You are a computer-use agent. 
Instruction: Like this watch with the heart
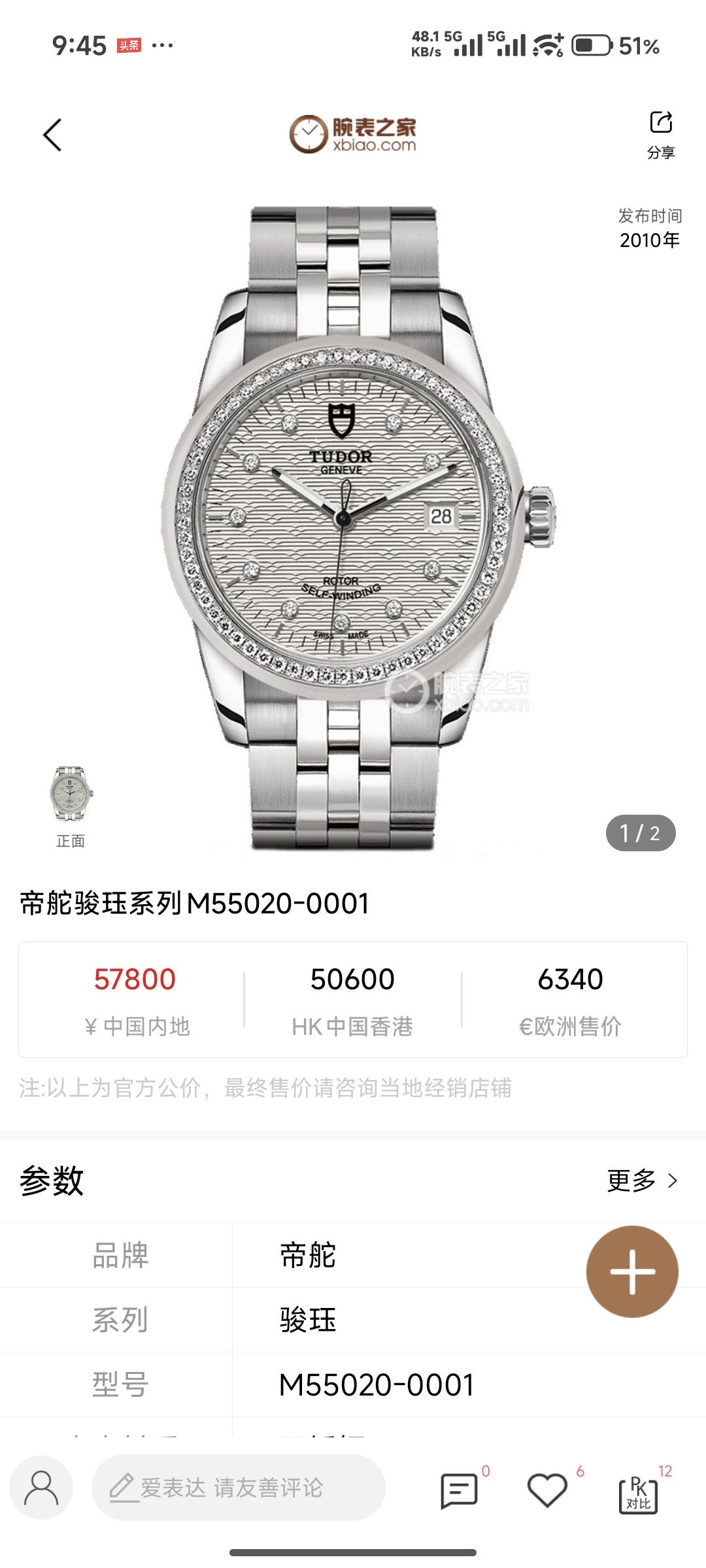(547, 1490)
